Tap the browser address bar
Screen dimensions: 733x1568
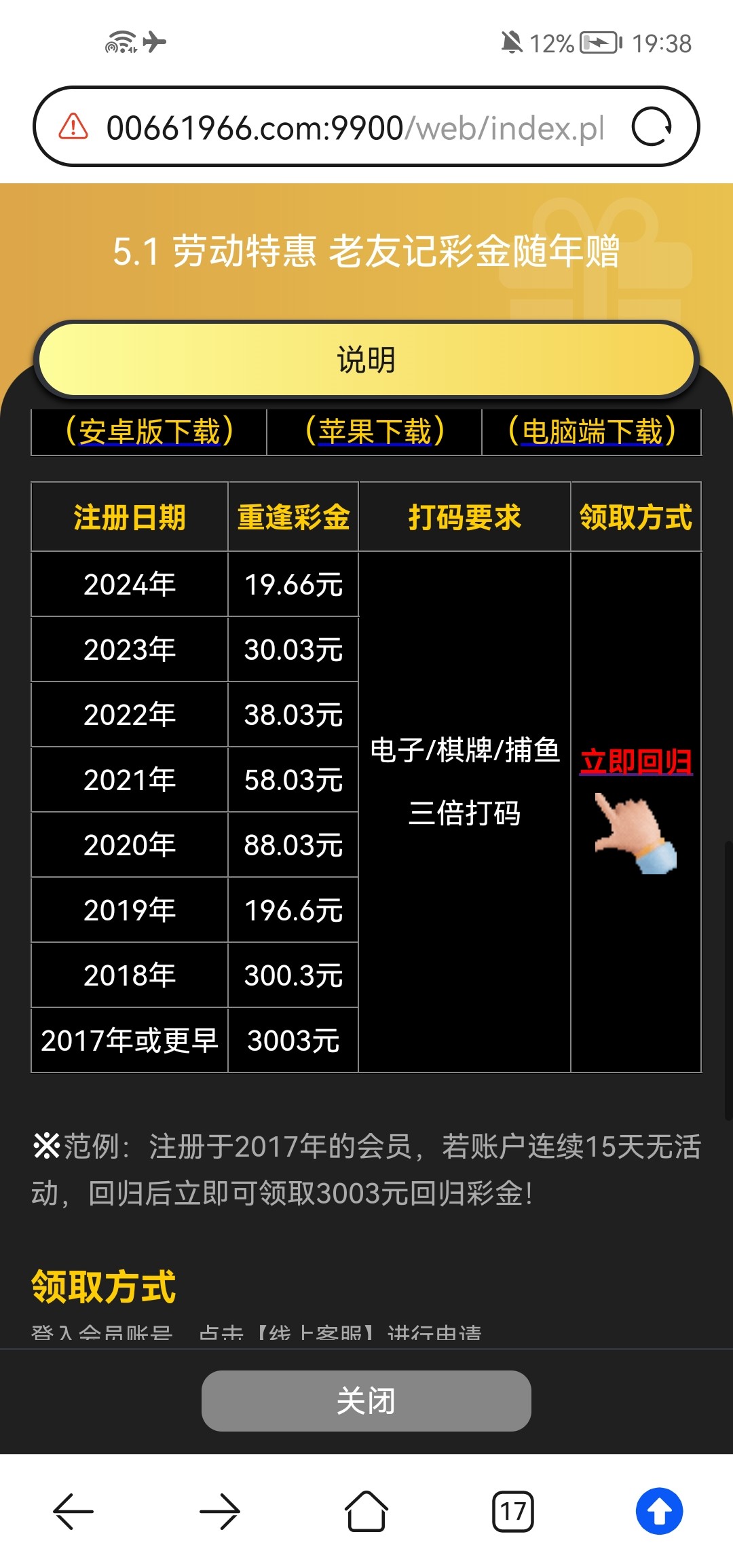point(354,127)
